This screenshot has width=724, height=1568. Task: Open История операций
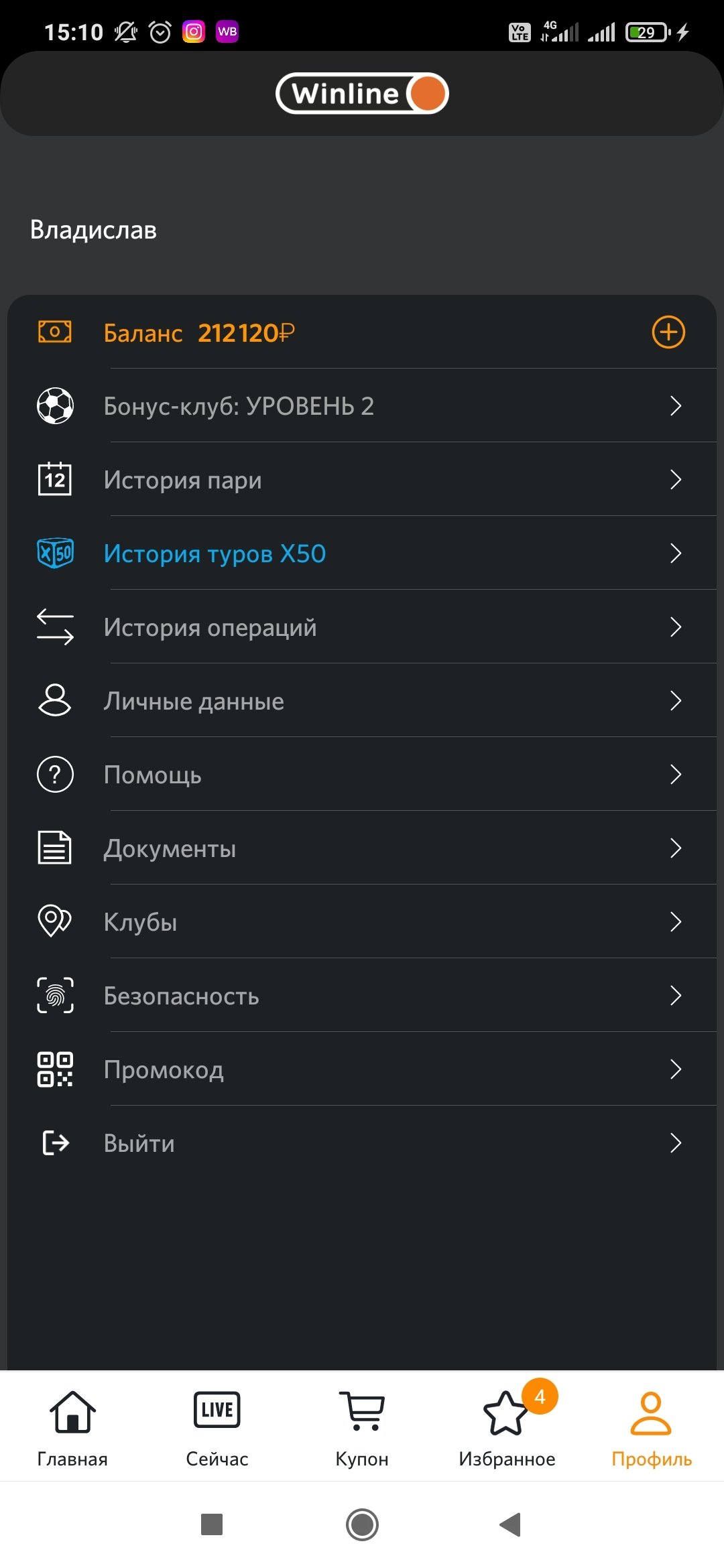pos(362,627)
